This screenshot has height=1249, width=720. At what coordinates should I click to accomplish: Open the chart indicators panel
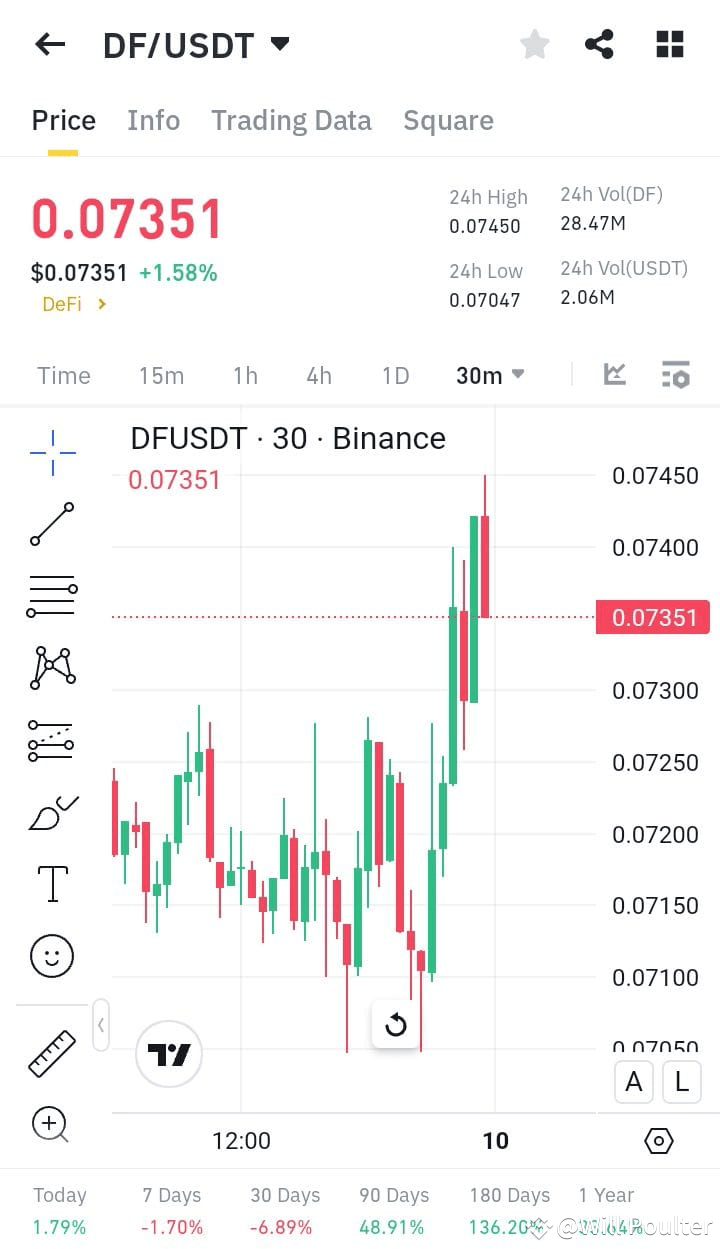point(676,375)
